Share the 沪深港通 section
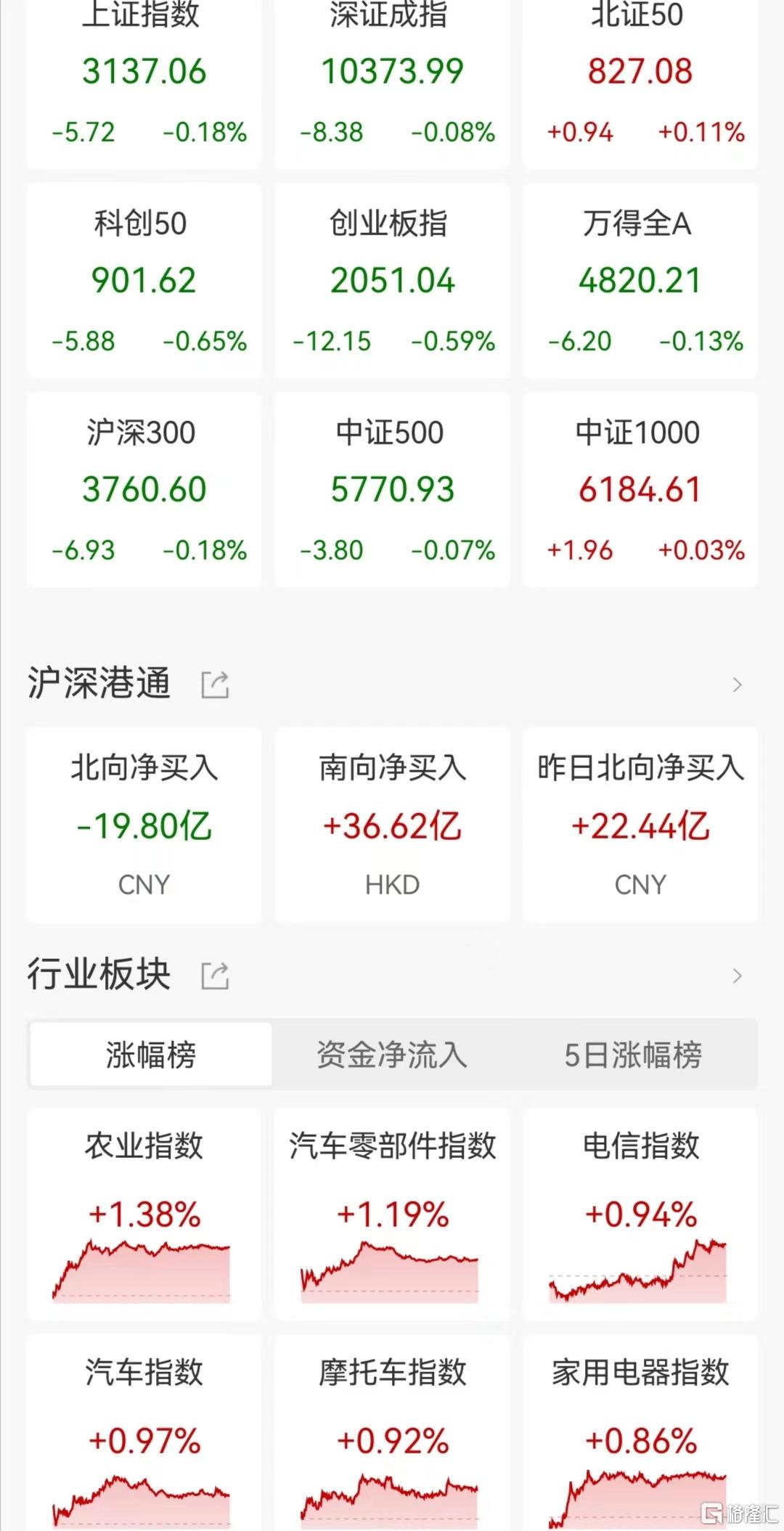The image size is (784, 1531). (x=215, y=685)
